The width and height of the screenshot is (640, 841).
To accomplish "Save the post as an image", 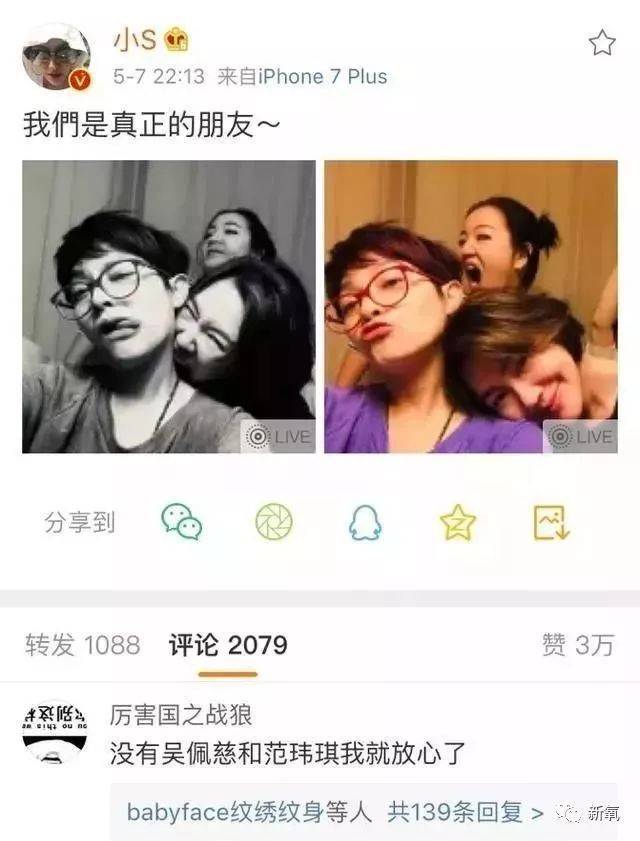I will pos(550,521).
